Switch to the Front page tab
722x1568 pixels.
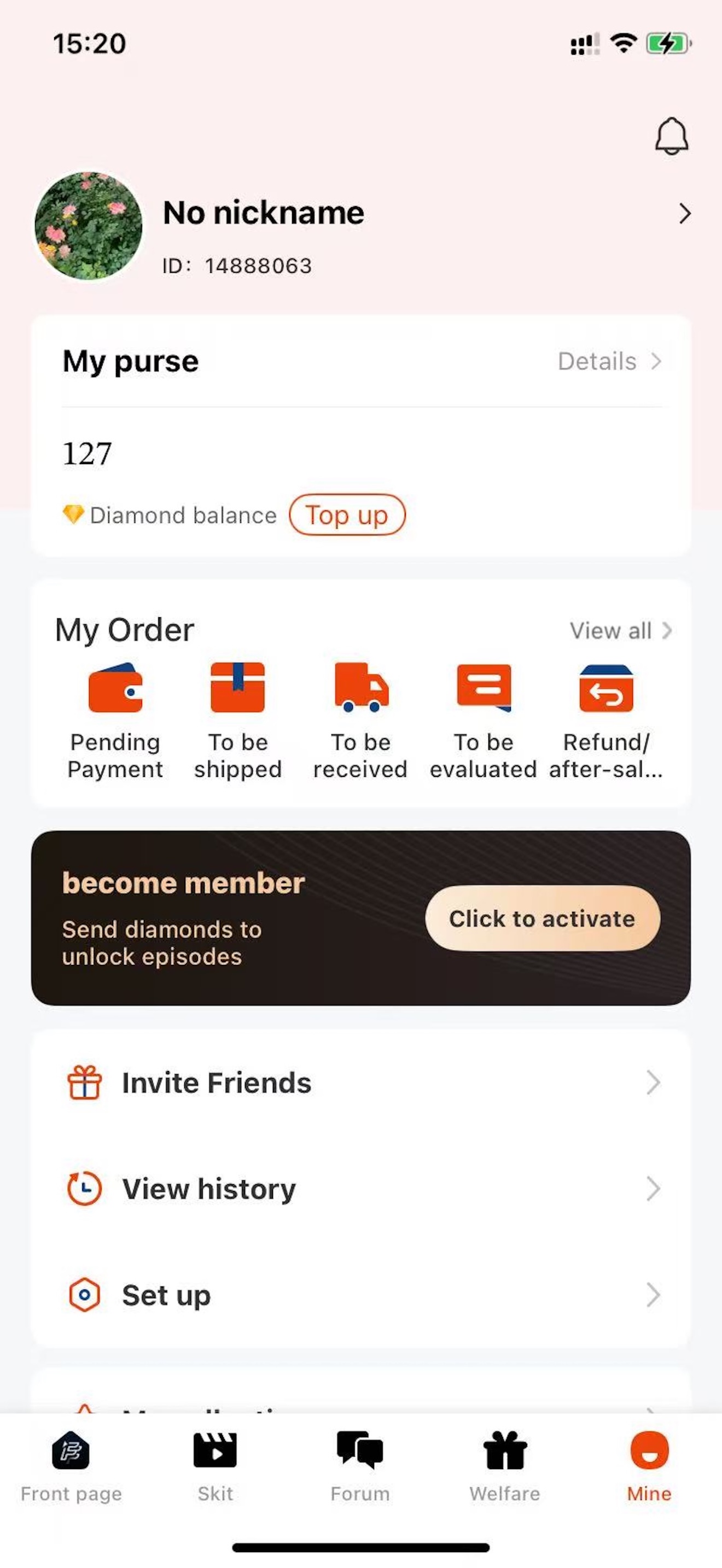click(71, 1465)
